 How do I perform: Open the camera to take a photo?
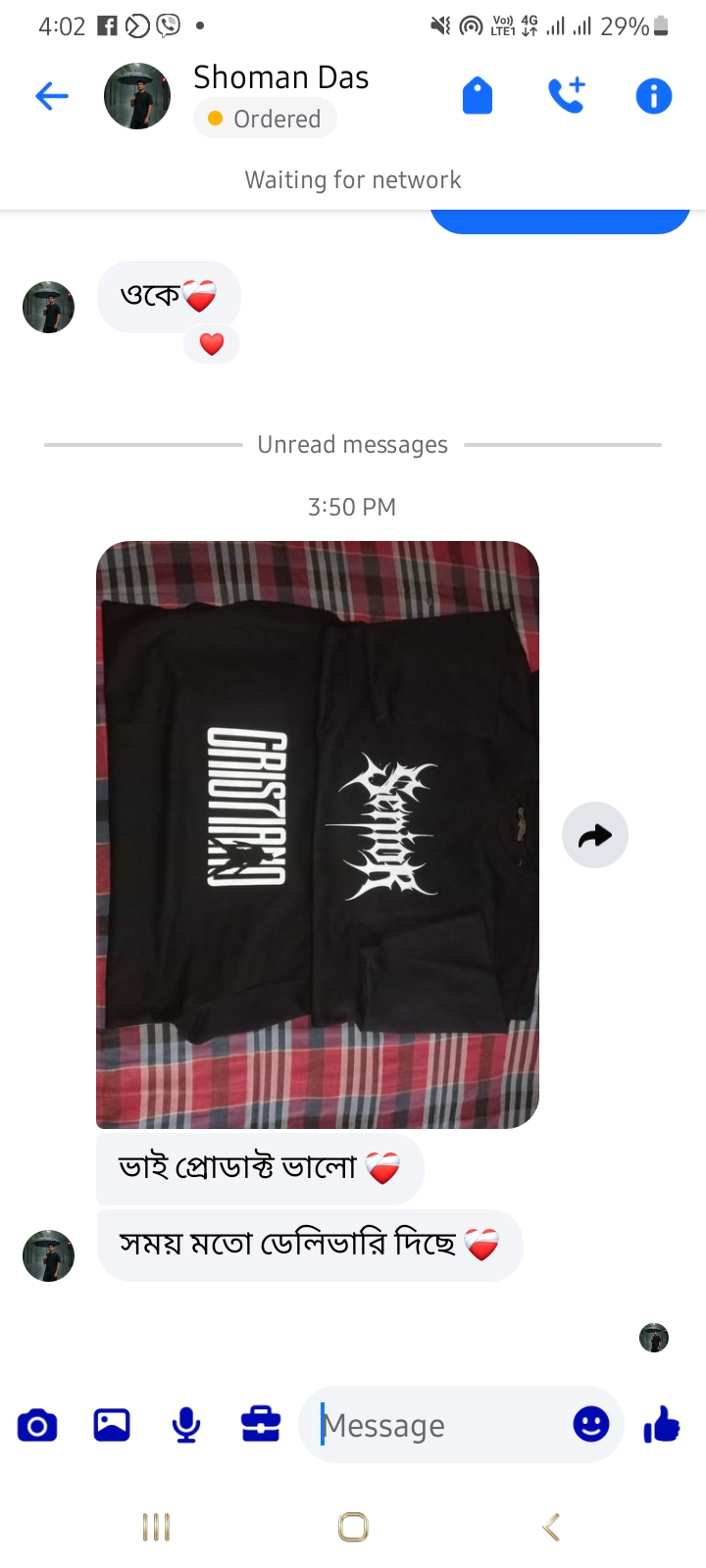(x=37, y=1425)
